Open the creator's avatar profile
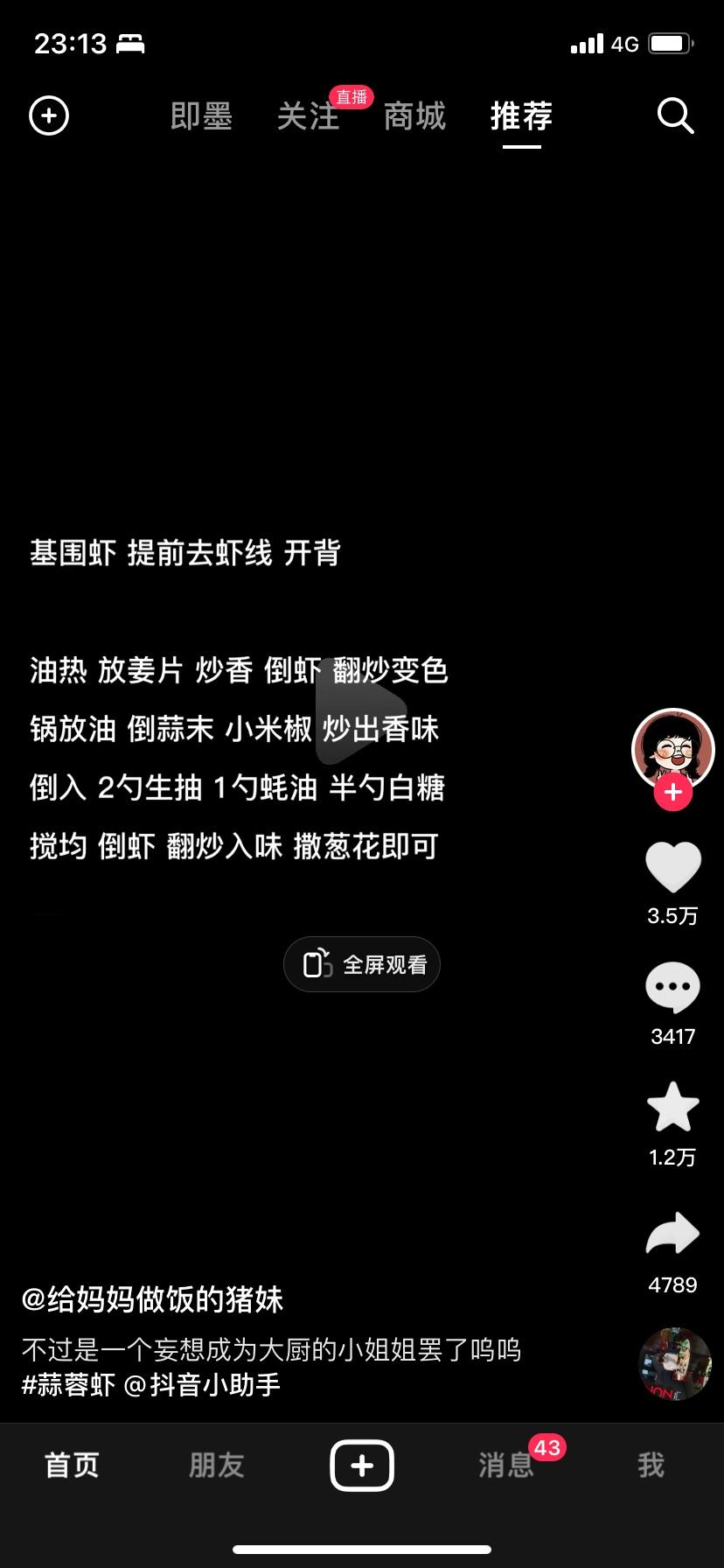Viewport: 724px width, 1568px height. pos(672,748)
